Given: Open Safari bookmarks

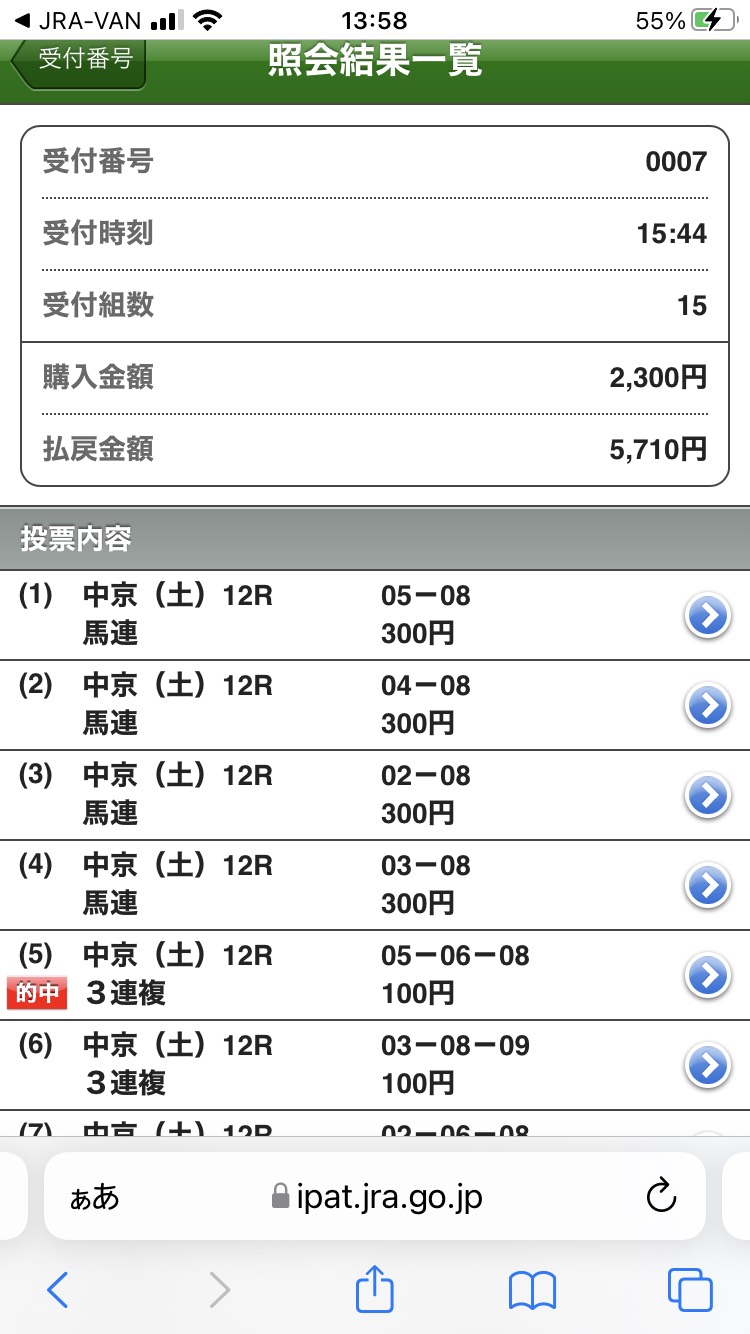Looking at the screenshot, I should pyautogui.click(x=532, y=1290).
